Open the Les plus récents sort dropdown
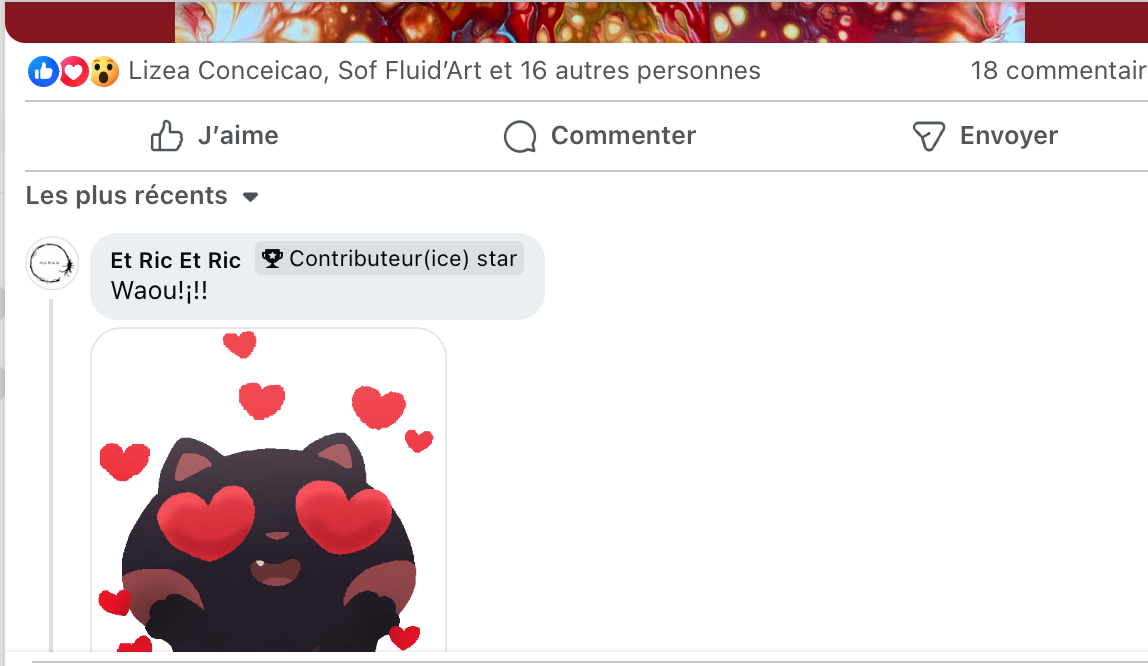The image size is (1148, 666). tap(142, 196)
